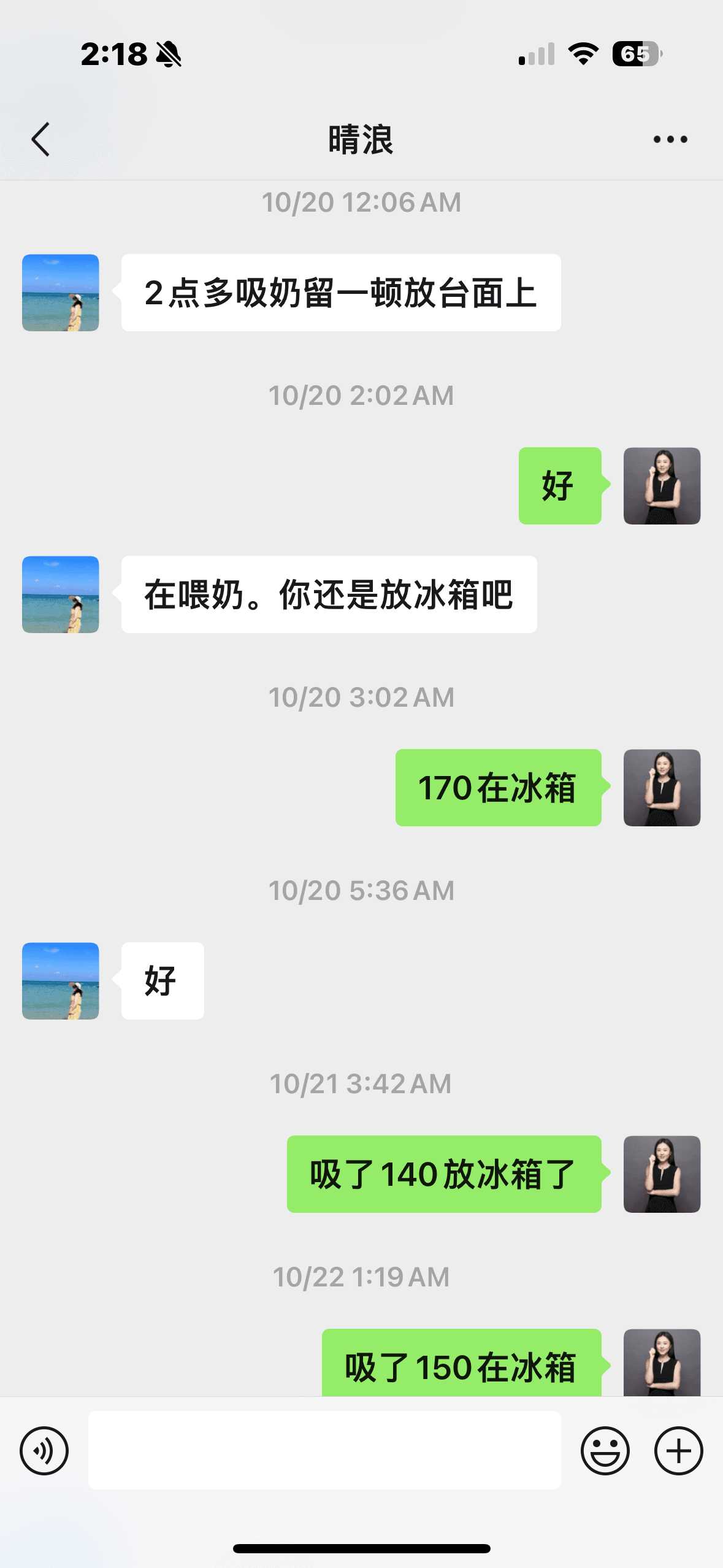This screenshot has height=1568, width=723.
Task: Tap the back chevron to exit chat
Action: (x=40, y=139)
